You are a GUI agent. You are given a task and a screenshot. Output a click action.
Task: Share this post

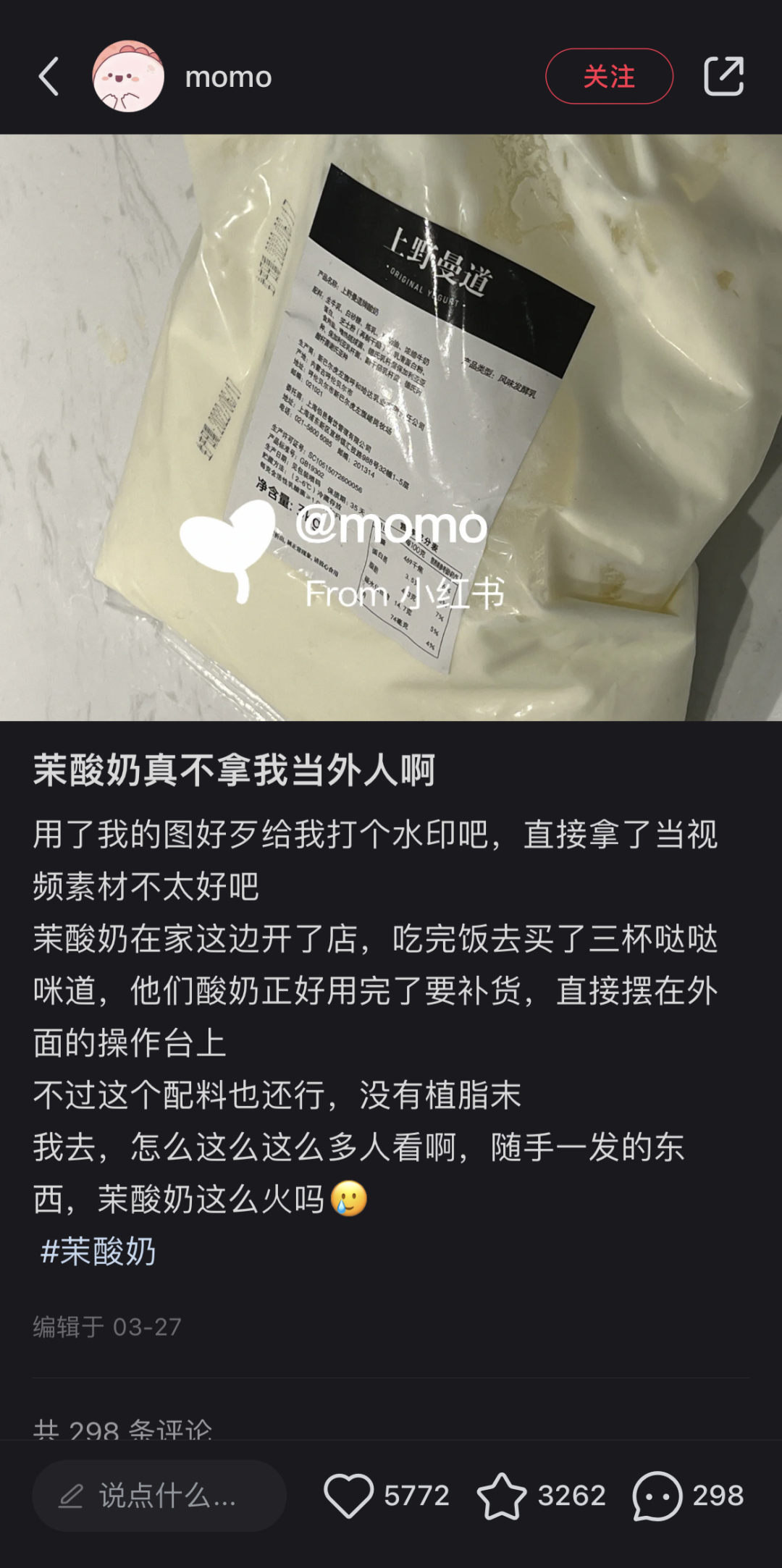[723, 77]
